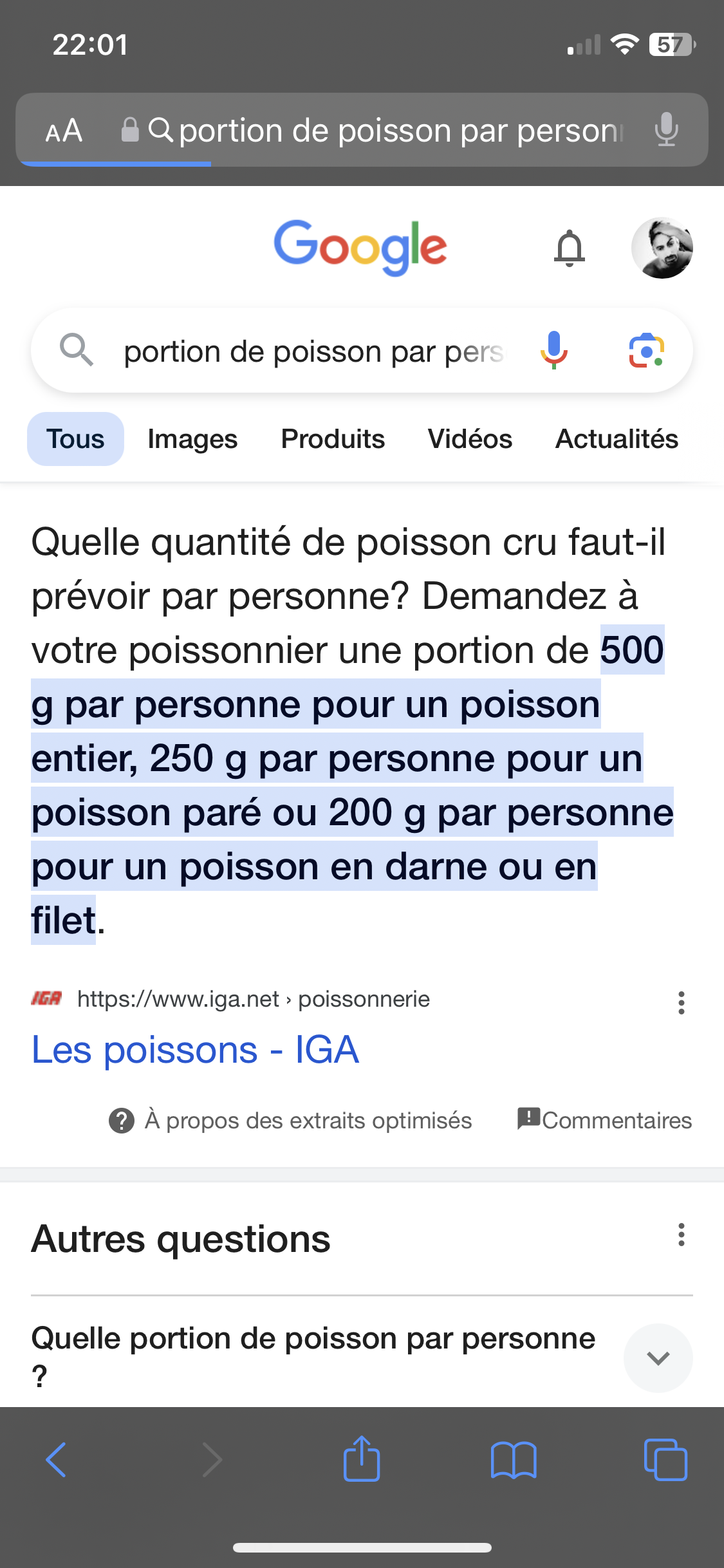Screen dimensions: 724x1568
Task: Expand "Quelle portion de poisson par personne ?"
Action: (x=658, y=1358)
